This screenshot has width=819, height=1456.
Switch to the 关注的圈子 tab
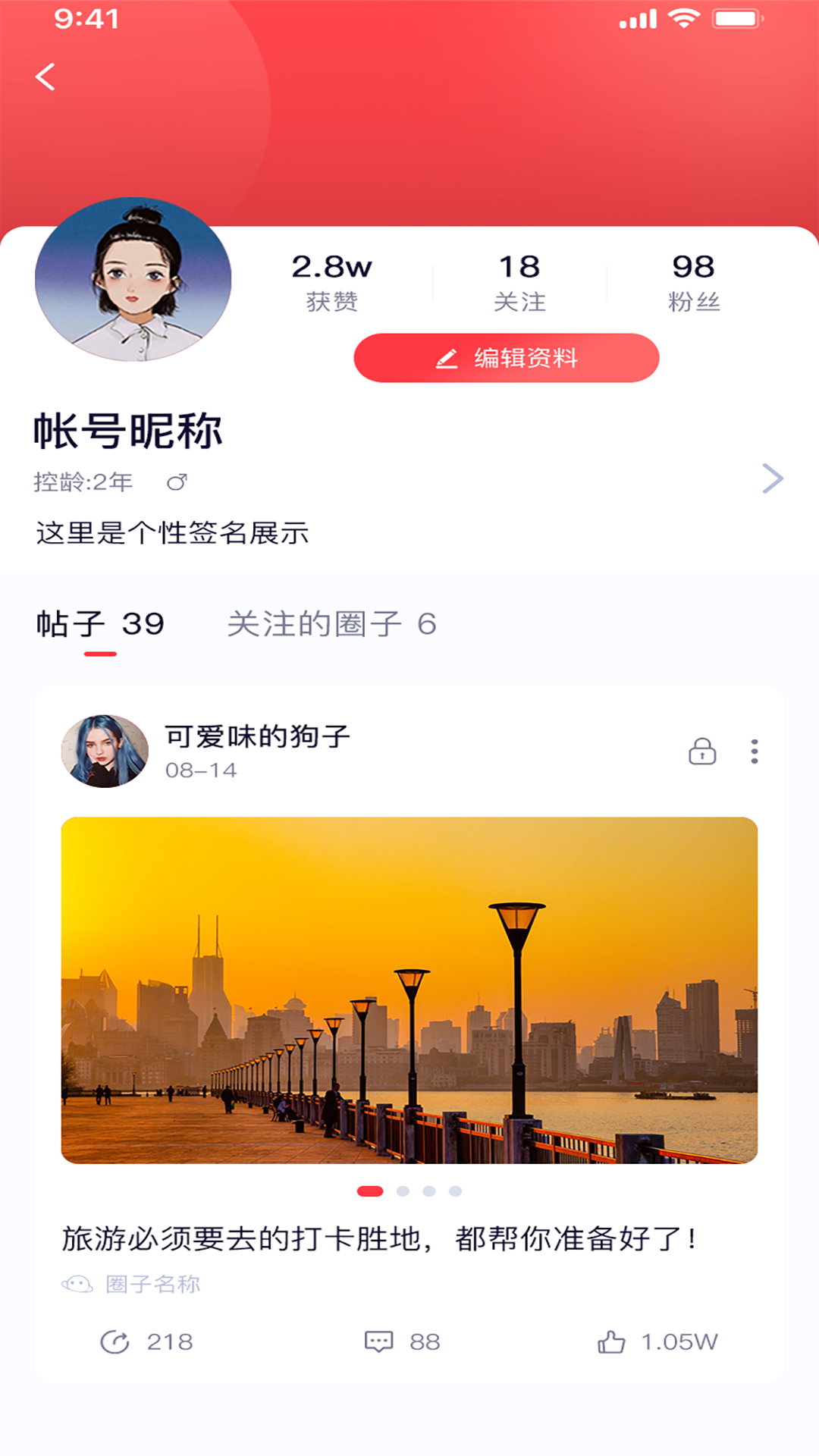pyautogui.click(x=331, y=625)
